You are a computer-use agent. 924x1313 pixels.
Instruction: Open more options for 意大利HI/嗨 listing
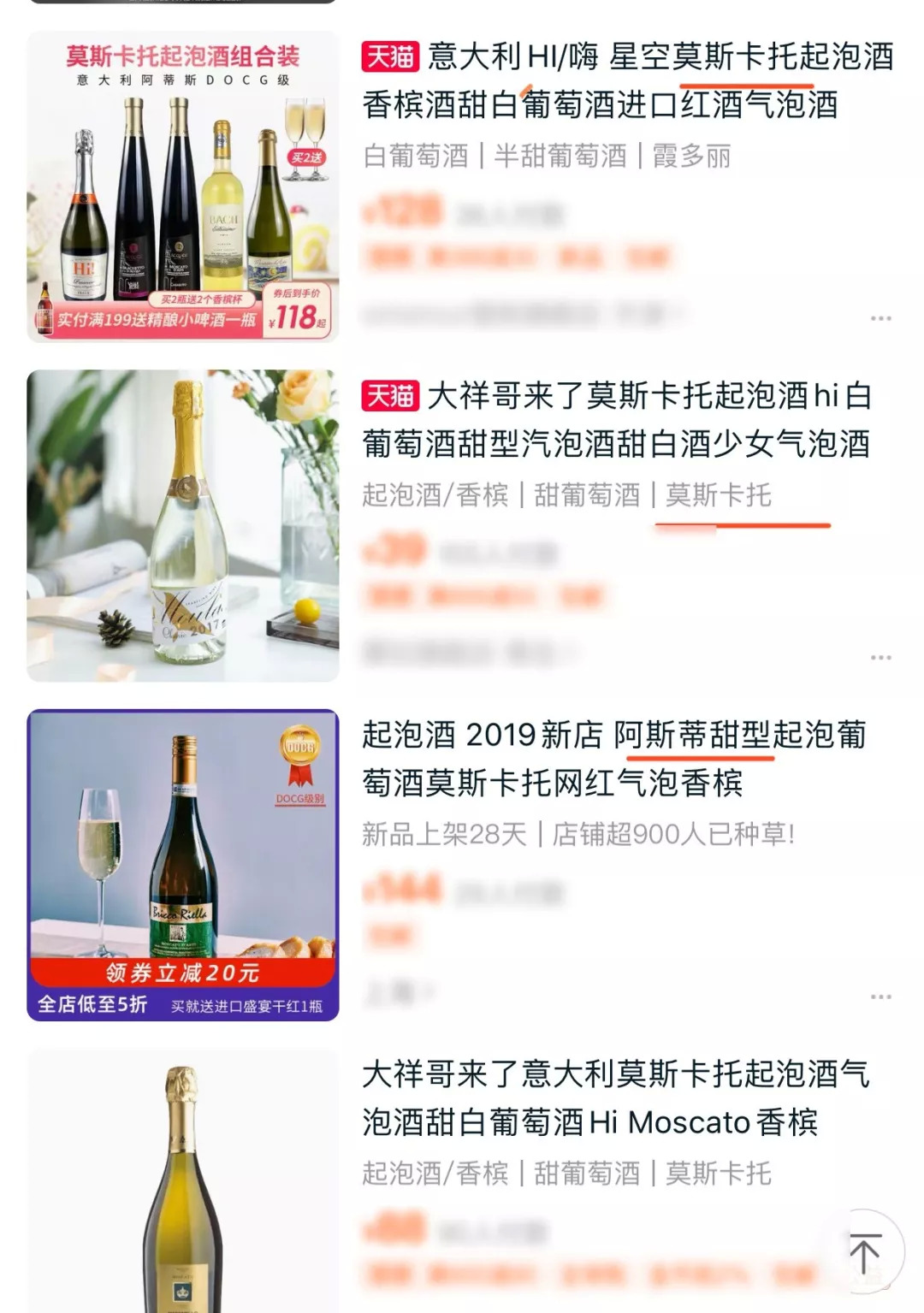pyautogui.click(x=880, y=318)
